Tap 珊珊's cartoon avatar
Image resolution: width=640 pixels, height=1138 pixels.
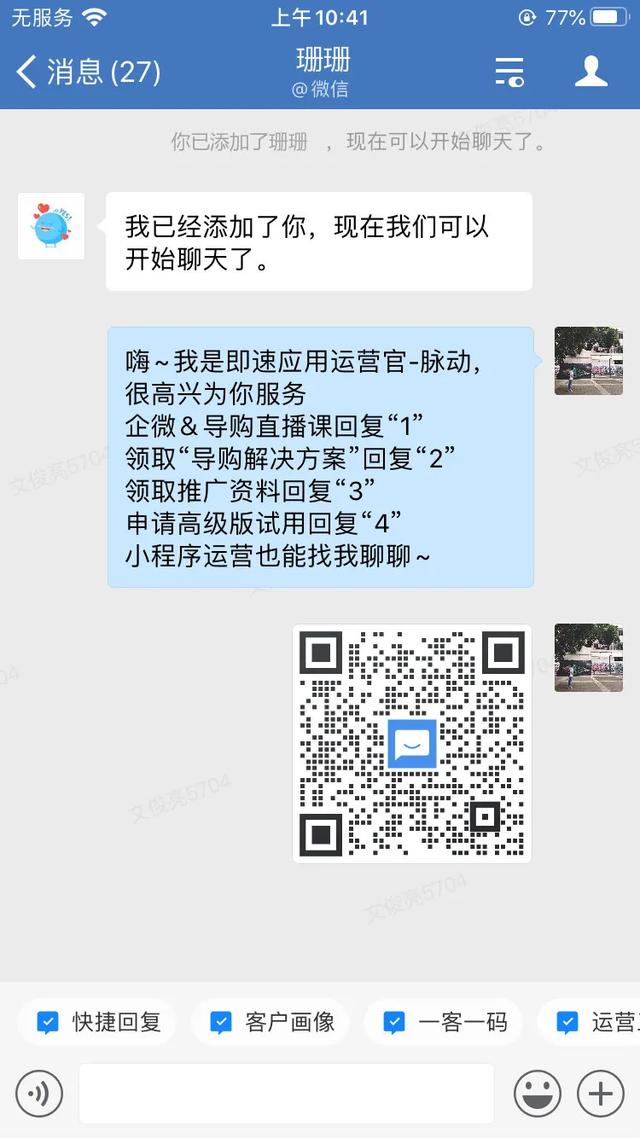click(x=51, y=226)
